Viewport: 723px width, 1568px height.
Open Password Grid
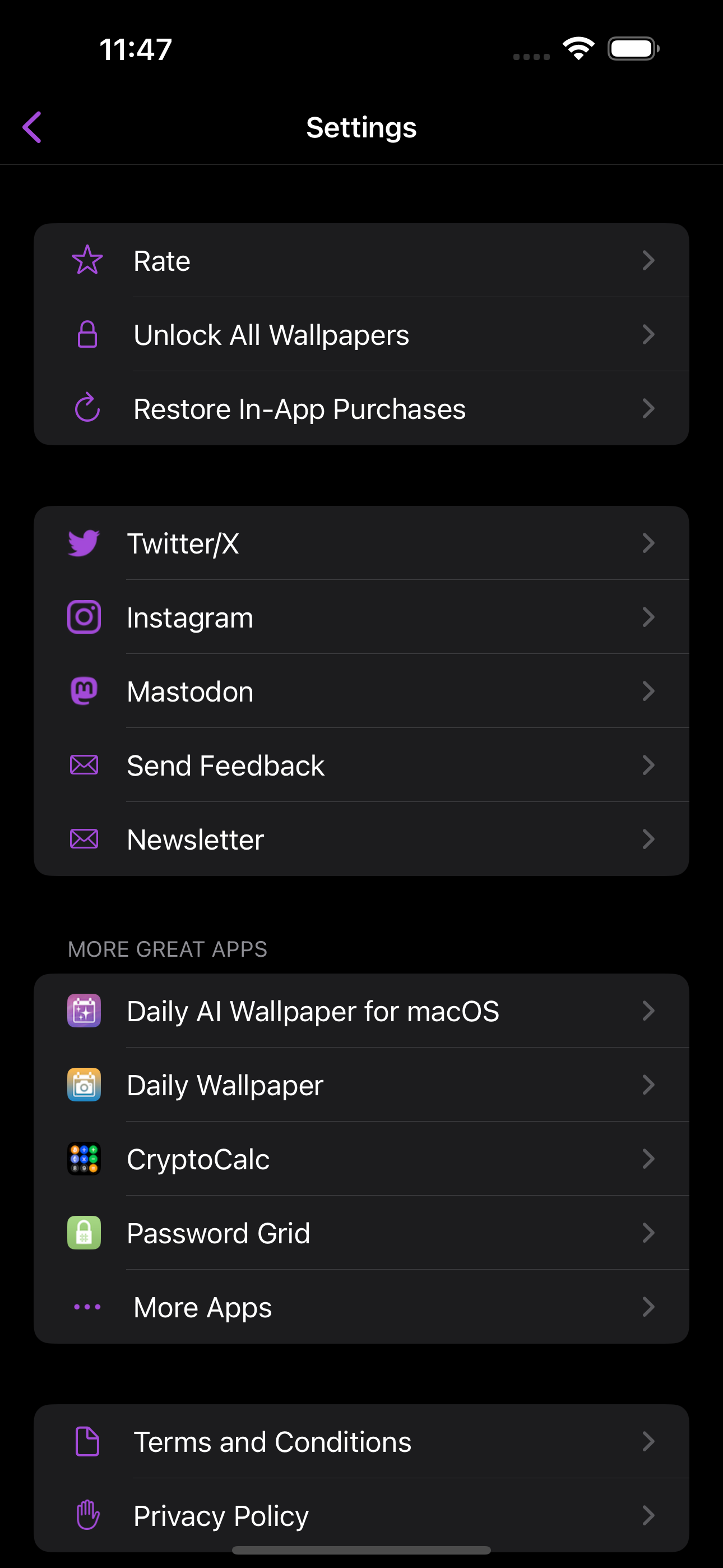(361, 1233)
